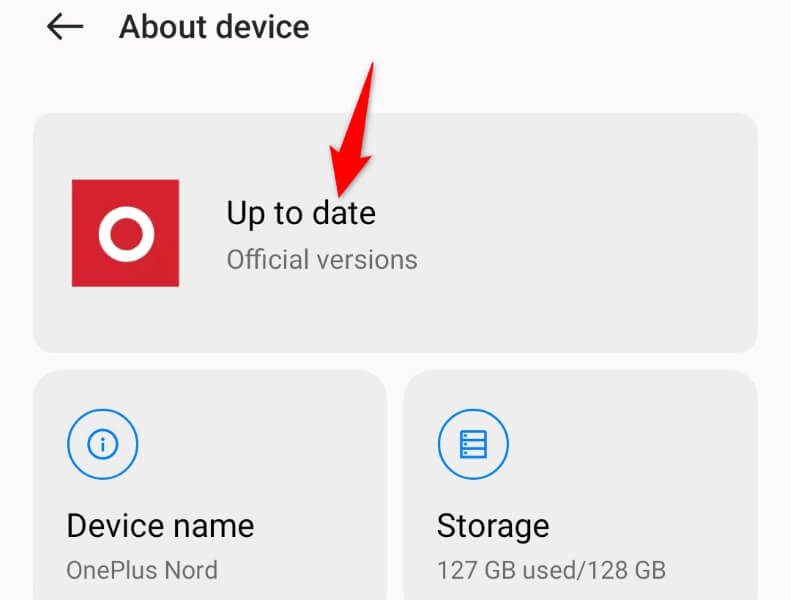Go back from About device
Image resolution: width=791 pixels, height=600 pixels.
click(x=65, y=27)
